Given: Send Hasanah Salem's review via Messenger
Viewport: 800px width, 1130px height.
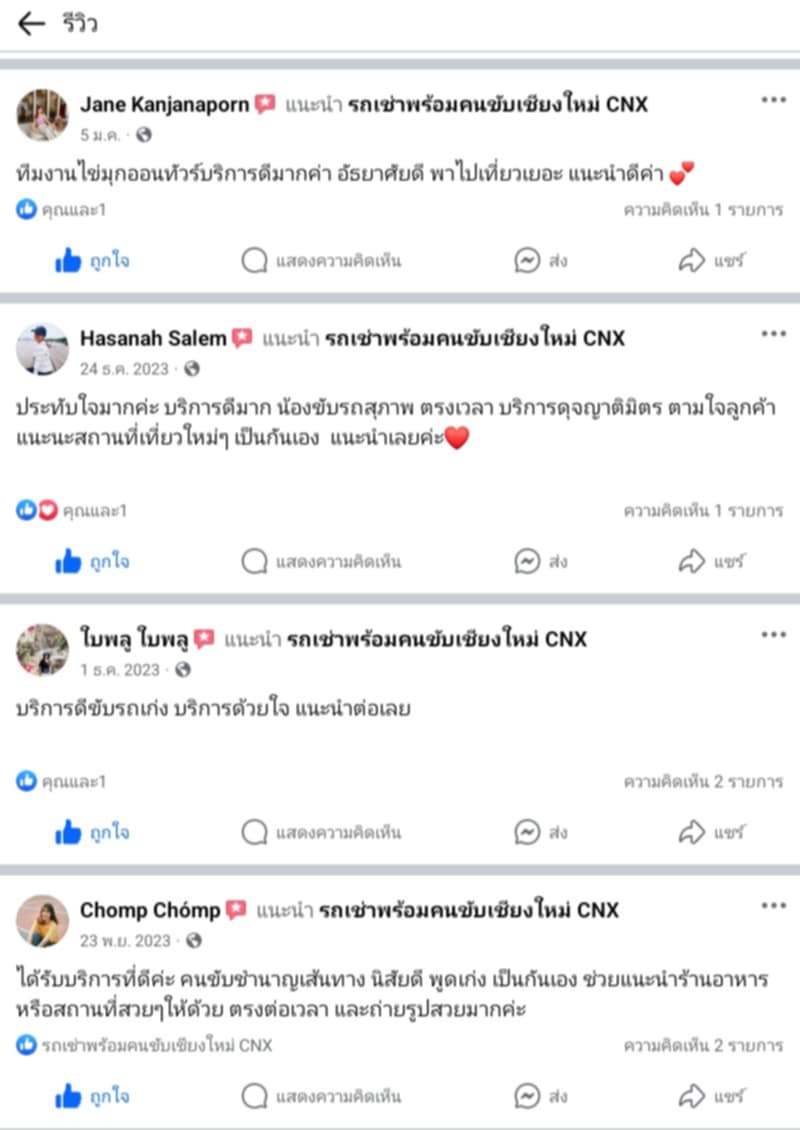Looking at the screenshot, I should pyautogui.click(x=541, y=561).
